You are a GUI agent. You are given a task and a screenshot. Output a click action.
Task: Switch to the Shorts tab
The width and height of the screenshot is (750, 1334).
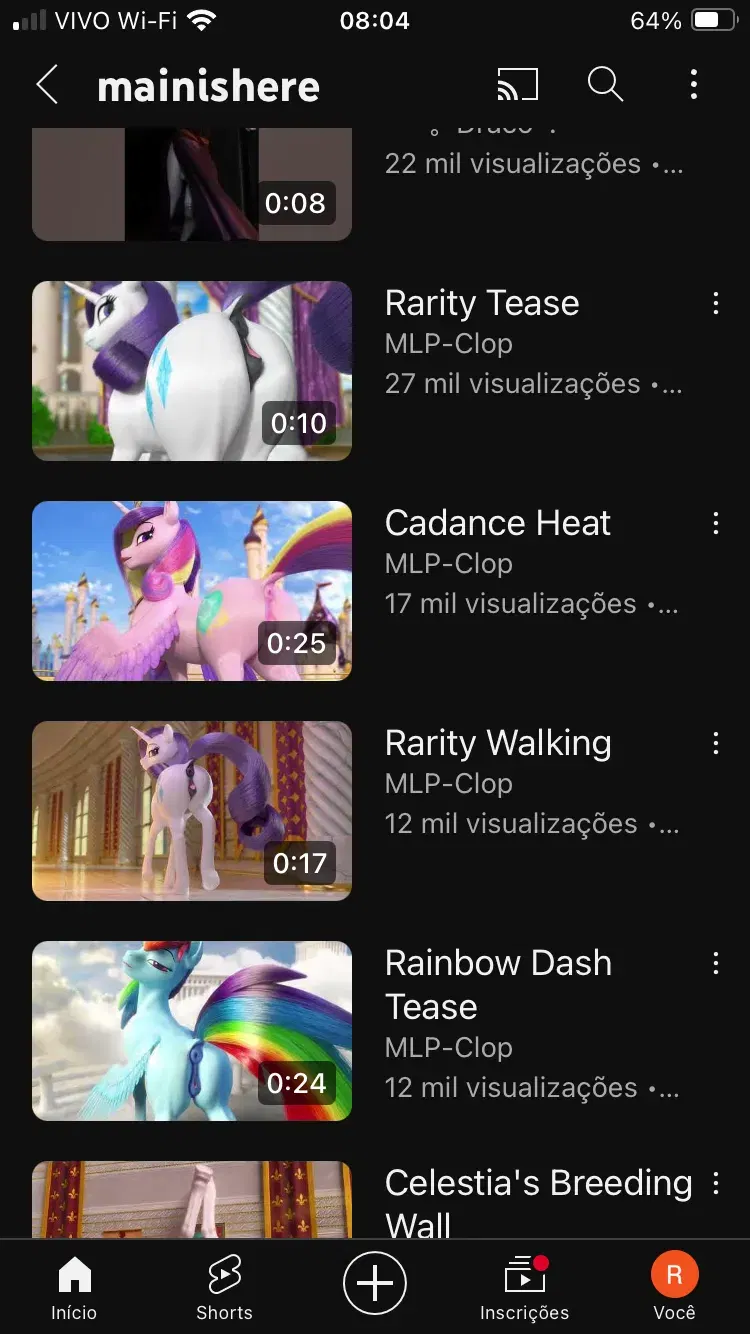click(x=224, y=1289)
